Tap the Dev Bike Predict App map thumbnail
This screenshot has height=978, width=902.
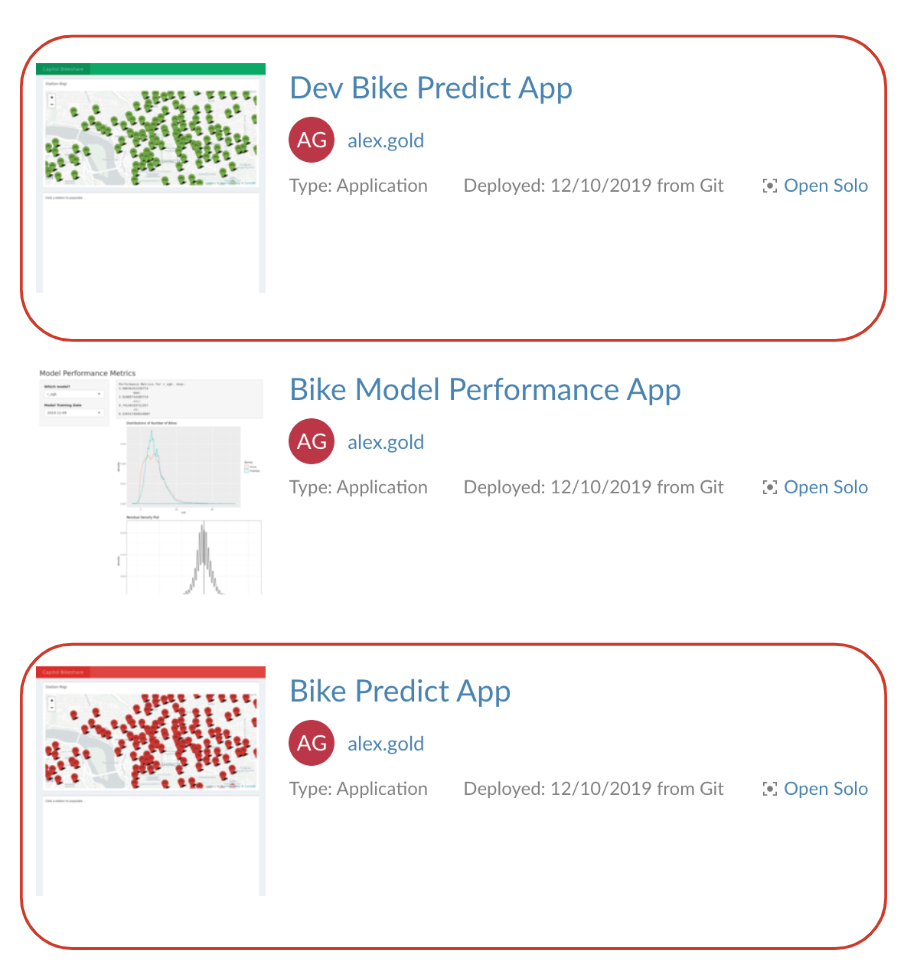coord(151,178)
